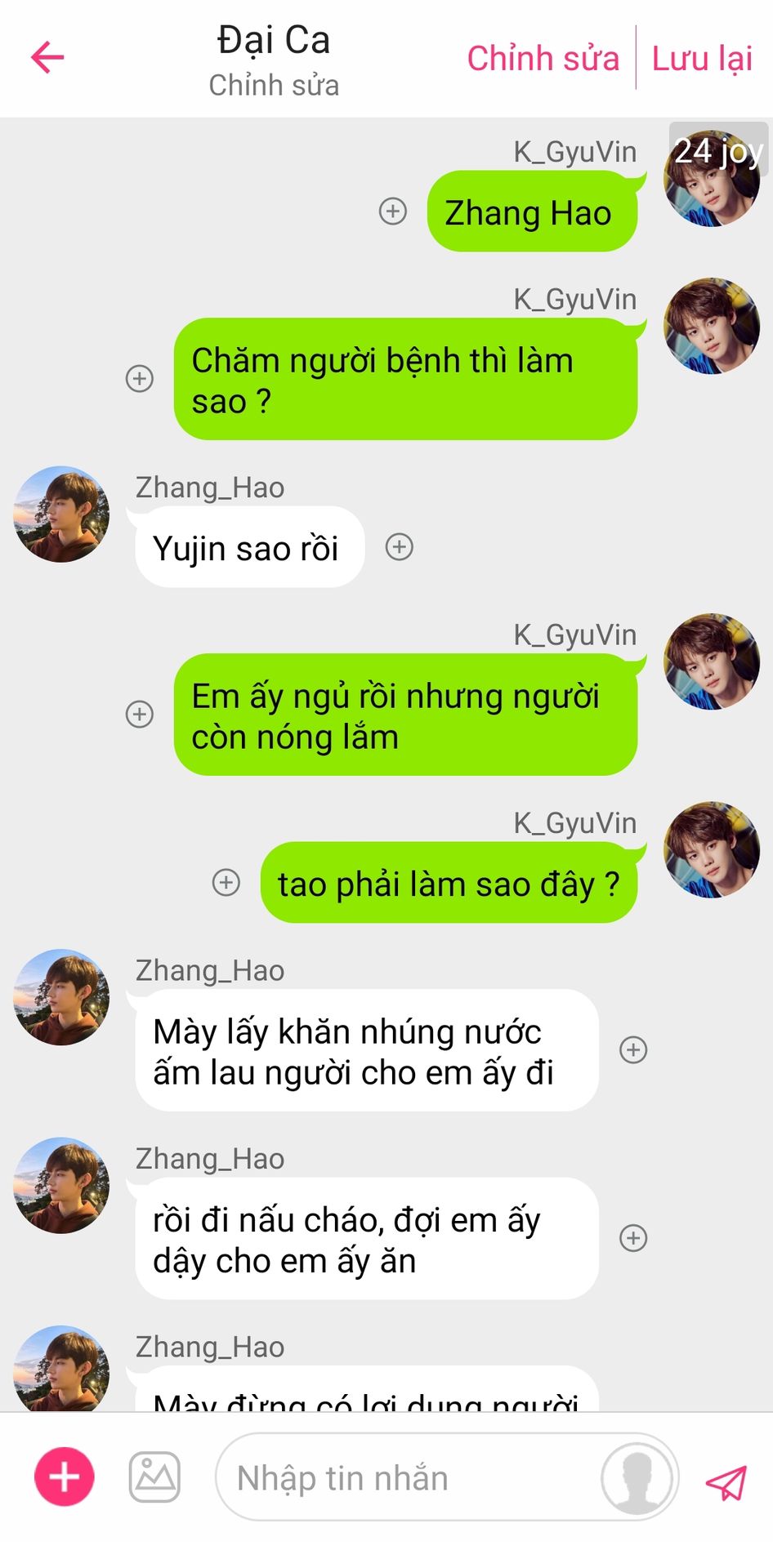Tap the plus icon beside 'rồi đi nấu cháo' message
Screen dimensions: 773x1568
click(x=633, y=1238)
